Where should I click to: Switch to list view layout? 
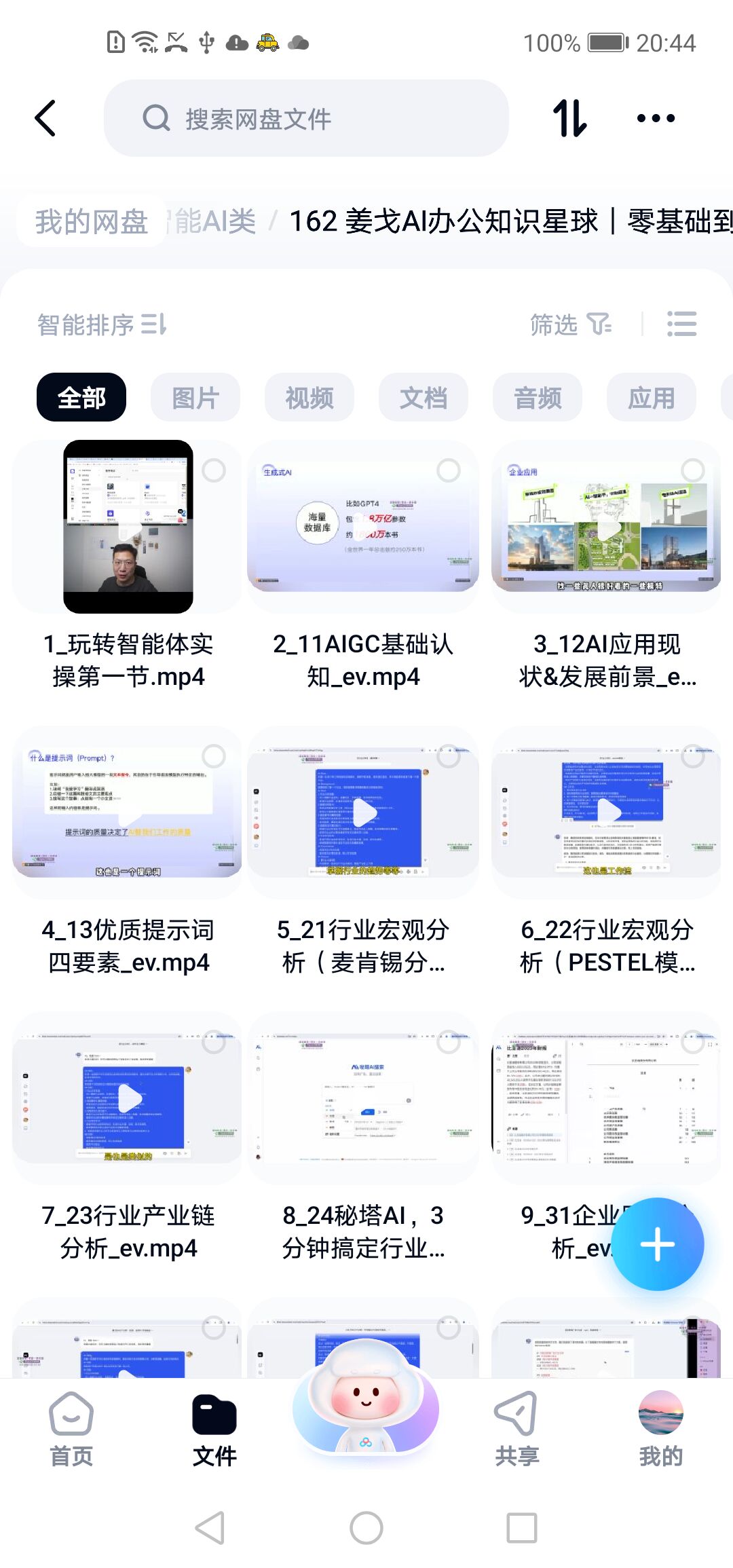(x=681, y=324)
